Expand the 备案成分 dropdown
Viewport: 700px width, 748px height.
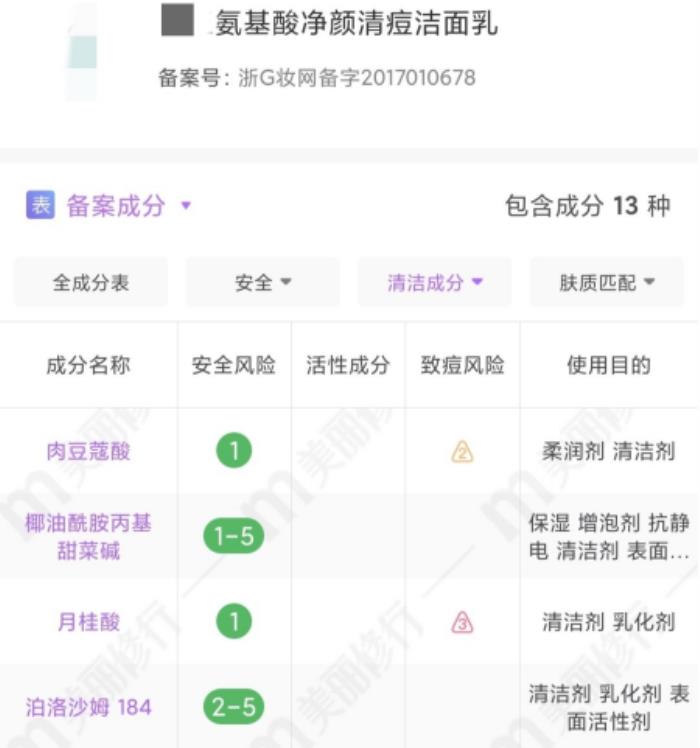click(115, 207)
